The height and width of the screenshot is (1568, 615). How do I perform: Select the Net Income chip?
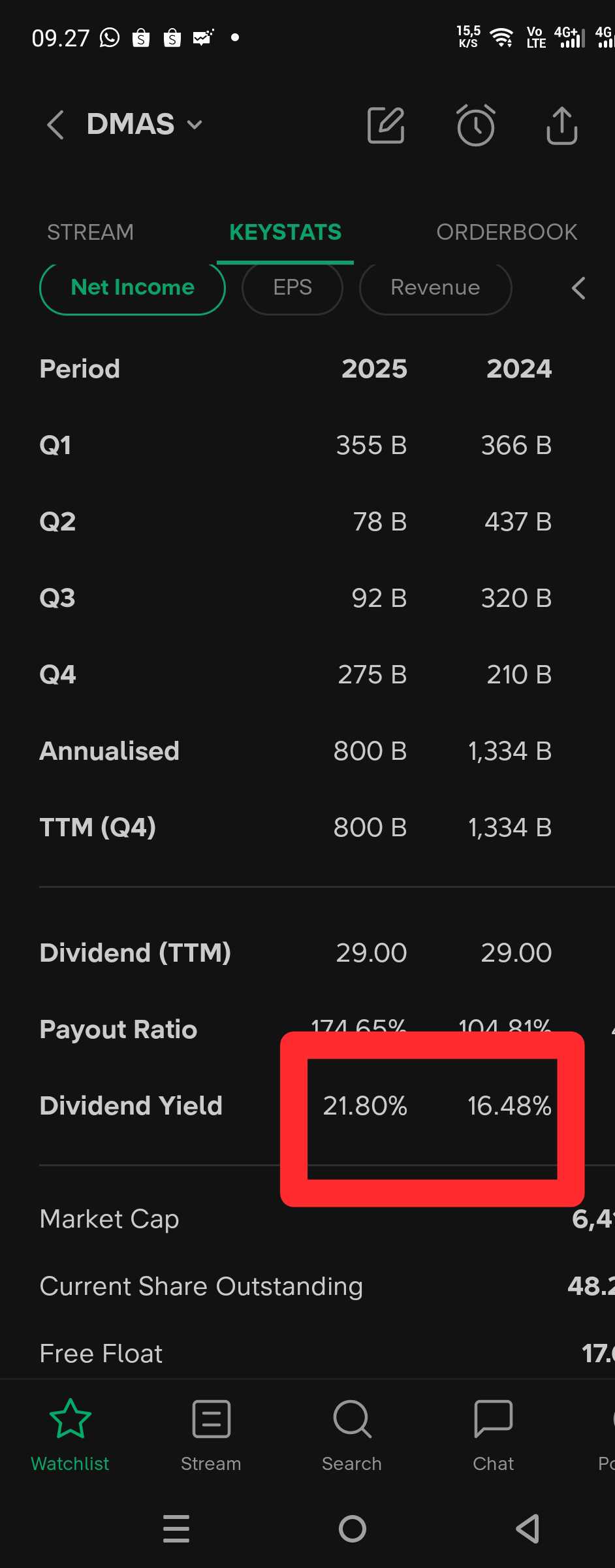coord(133,287)
